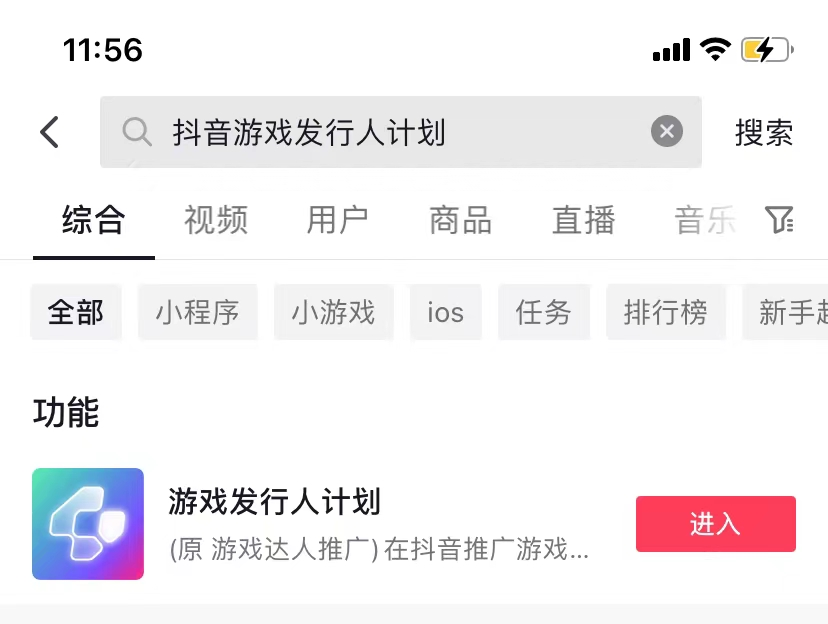Tap 进入 for 游戏发行人计划
This screenshot has width=828, height=624.
[x=715, y=524]
